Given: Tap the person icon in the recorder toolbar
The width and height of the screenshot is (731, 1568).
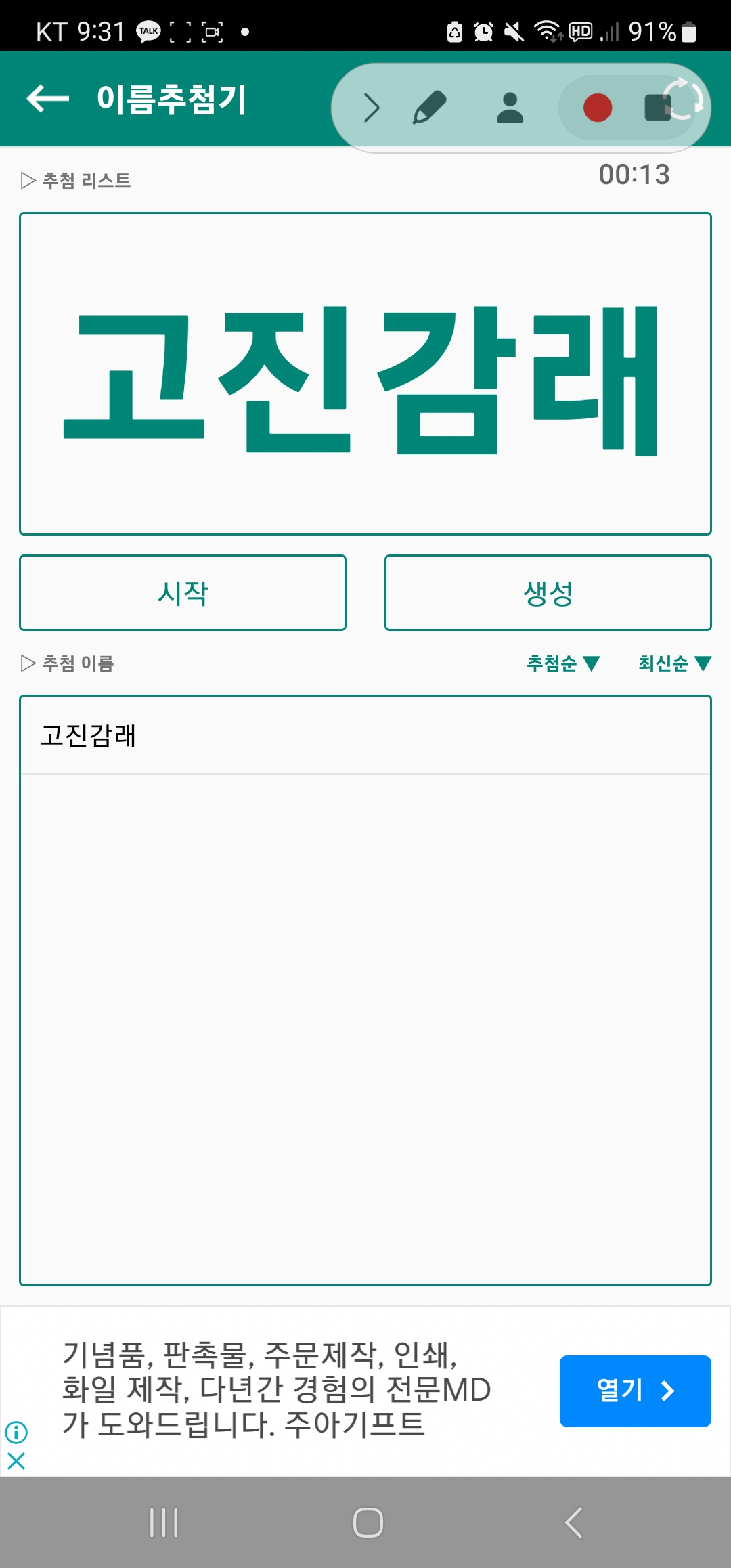Looking at the screenshot, I should (510, 108).
